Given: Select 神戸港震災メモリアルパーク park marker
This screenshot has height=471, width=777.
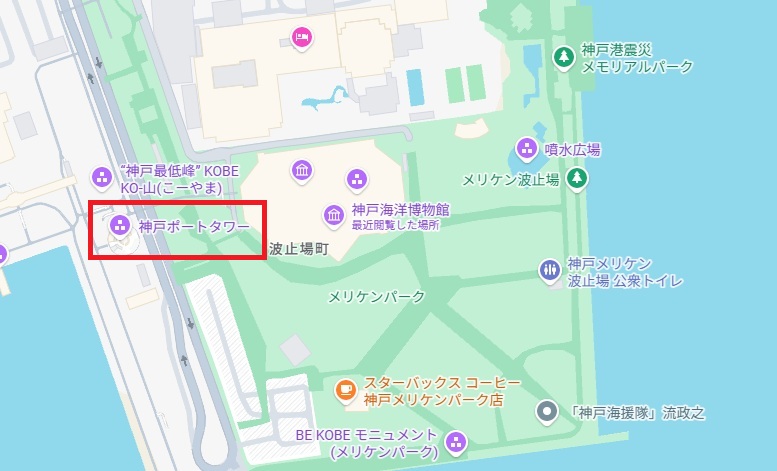Looking at the screenshot, I should 565,56.
